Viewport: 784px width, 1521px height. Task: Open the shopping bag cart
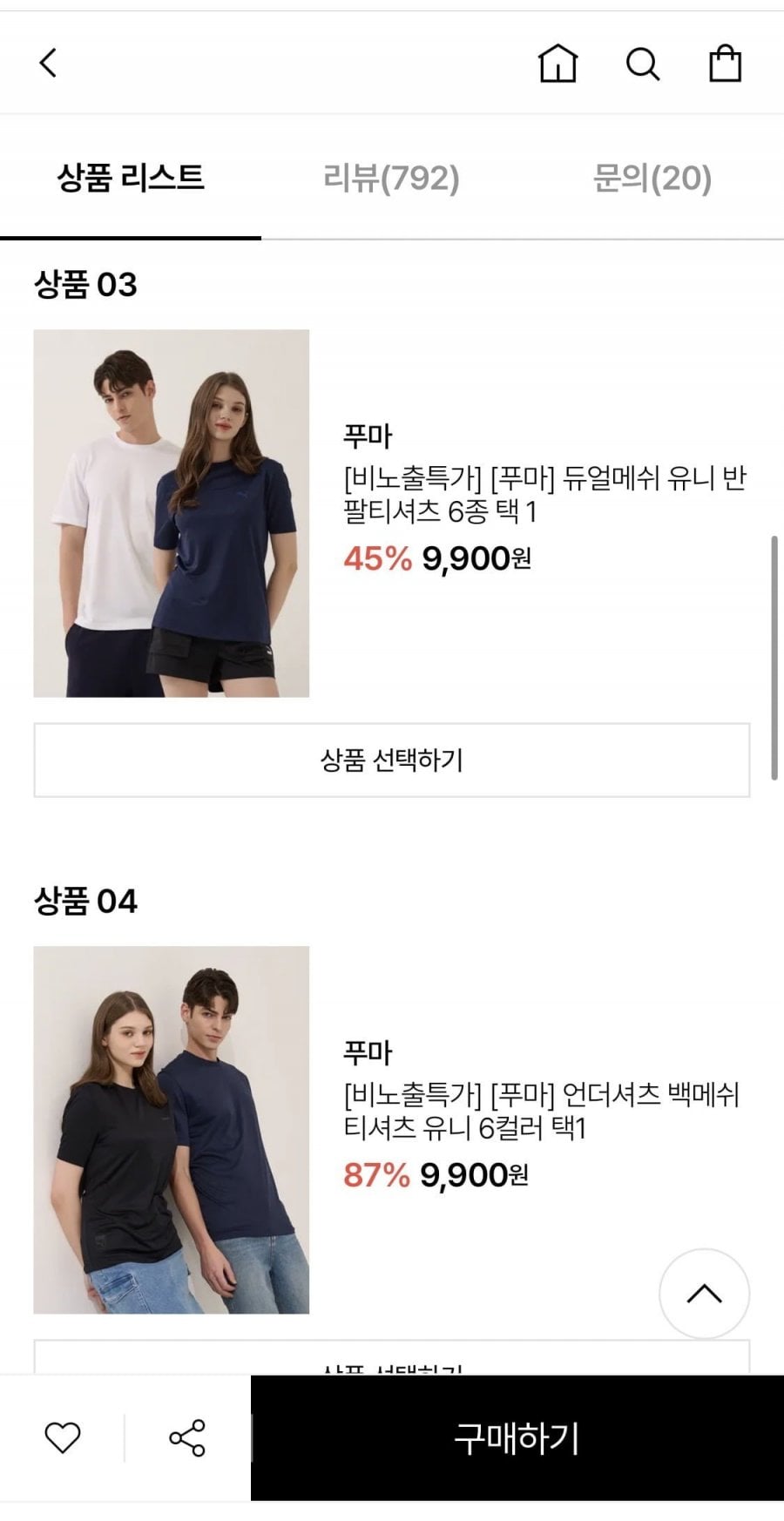(x=725, y=64)
